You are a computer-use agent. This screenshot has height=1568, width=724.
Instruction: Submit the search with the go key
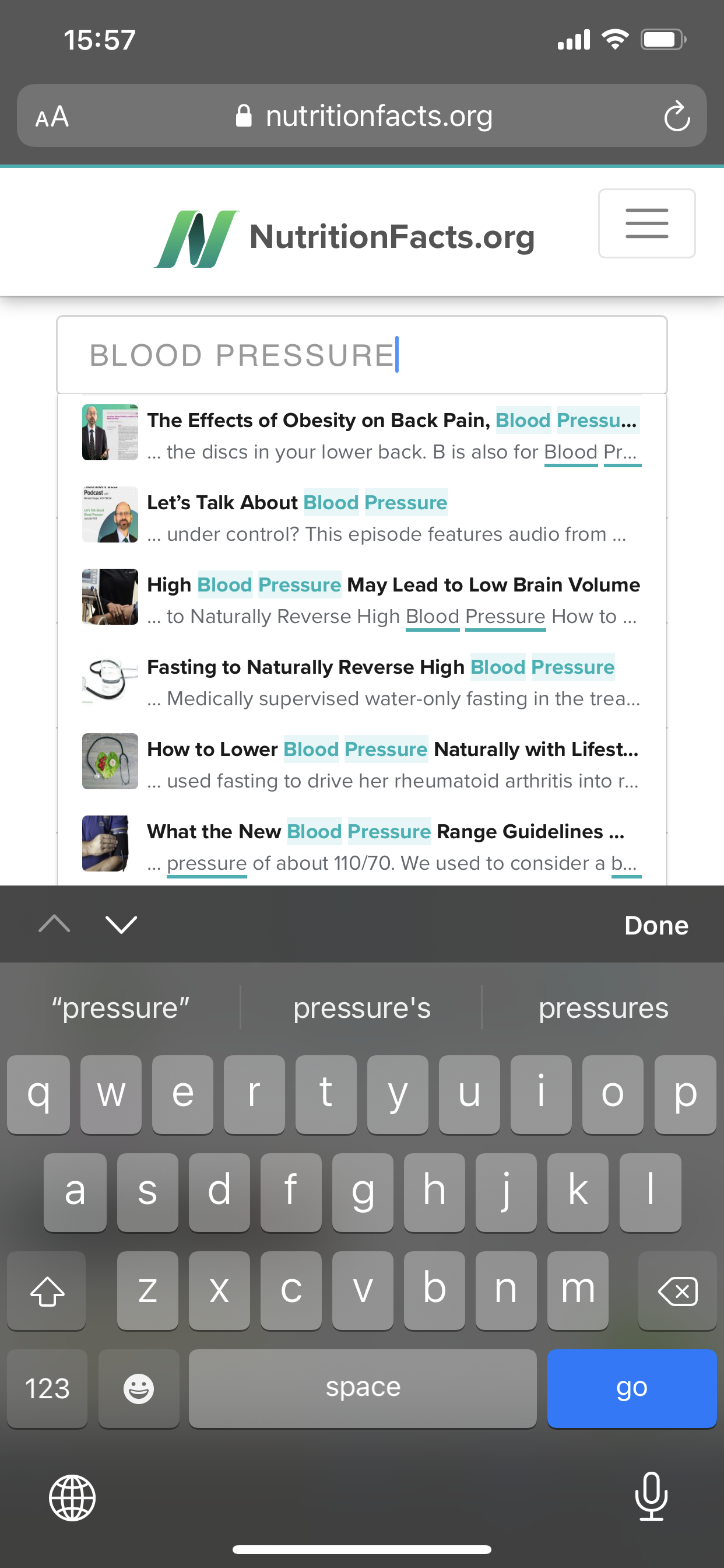[x=631, y=1387]
